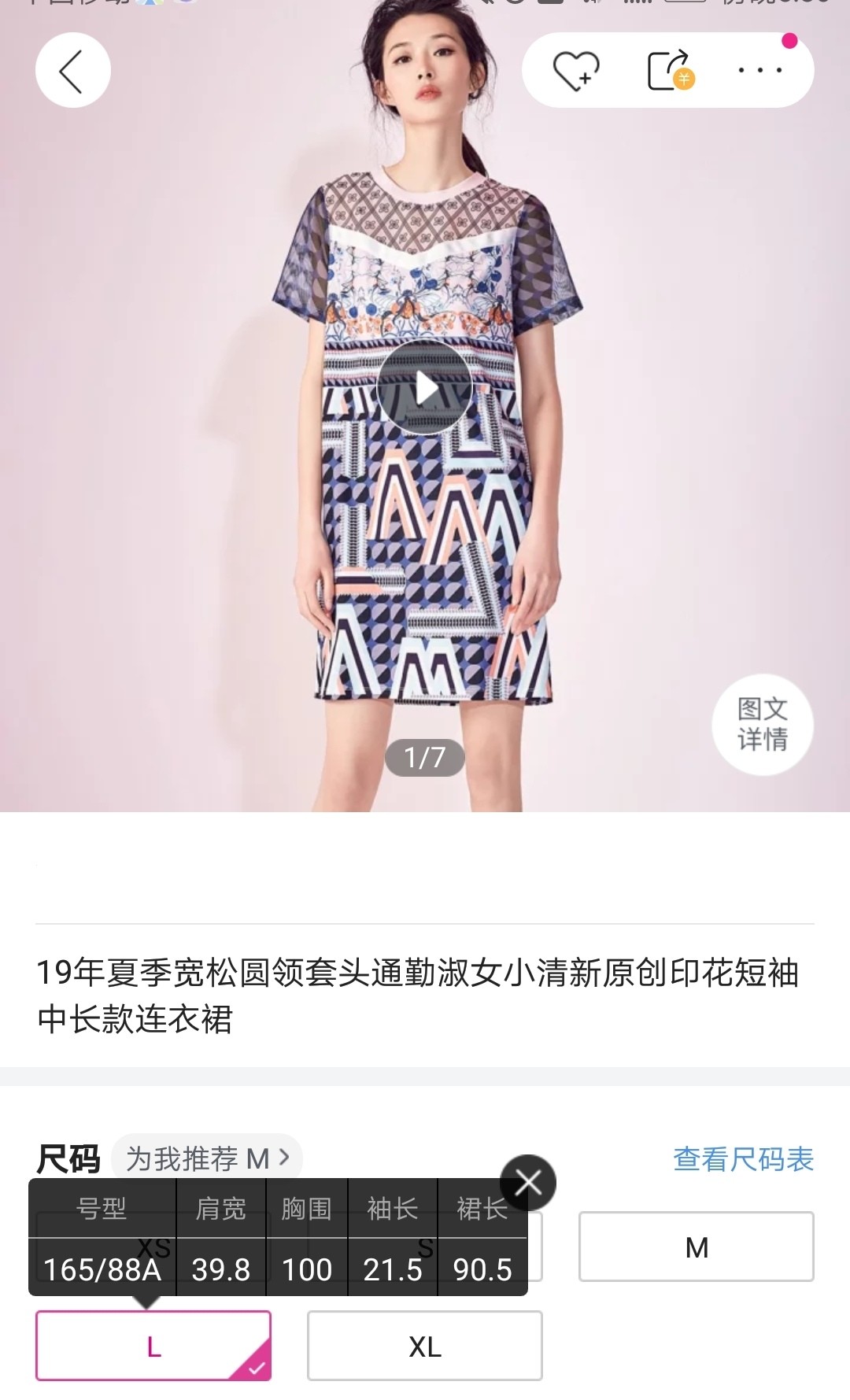
Task: Play the product video
Action: pyautogui.click(x=425, y=387)
